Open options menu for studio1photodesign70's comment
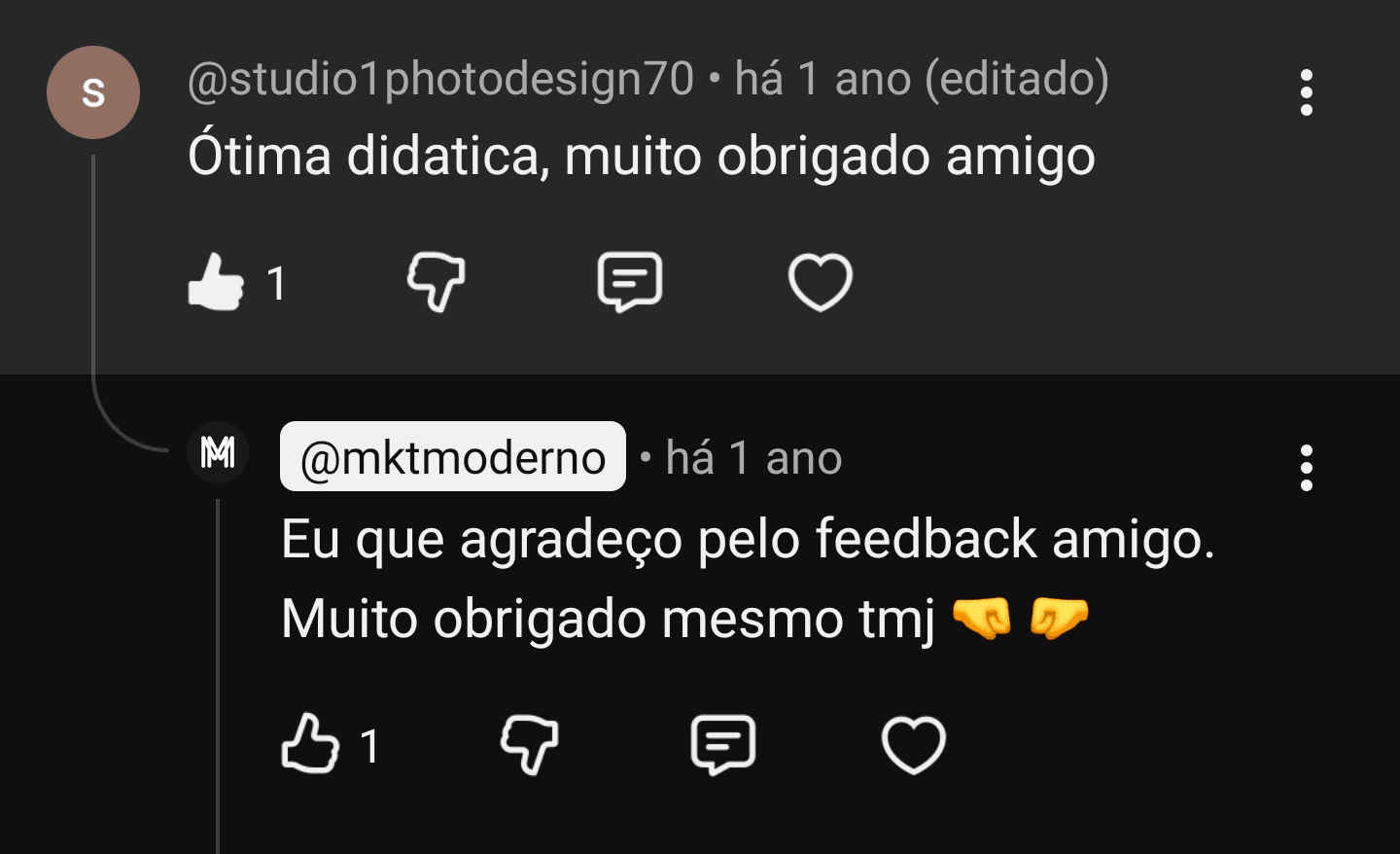 [x=1306, y=92]
